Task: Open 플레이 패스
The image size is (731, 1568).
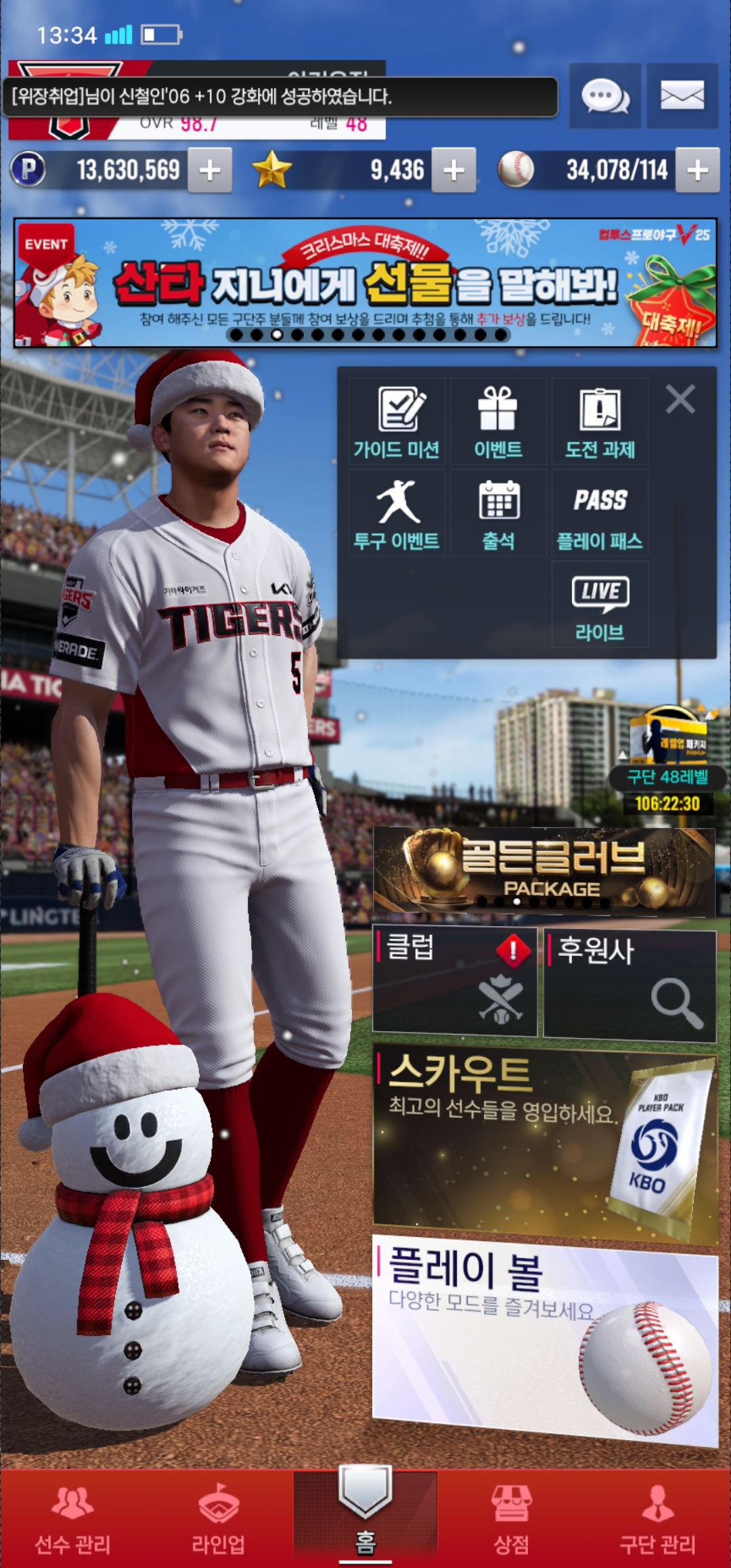Action: [600, 513]
